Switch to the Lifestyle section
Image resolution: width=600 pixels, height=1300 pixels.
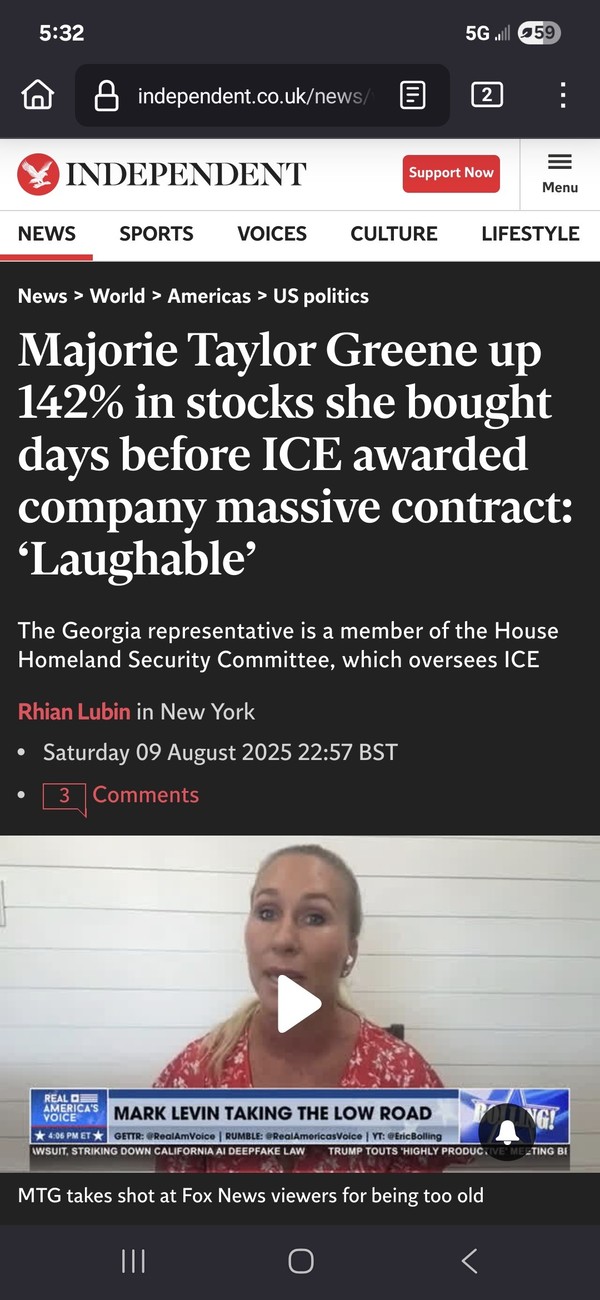click(530, 234)
